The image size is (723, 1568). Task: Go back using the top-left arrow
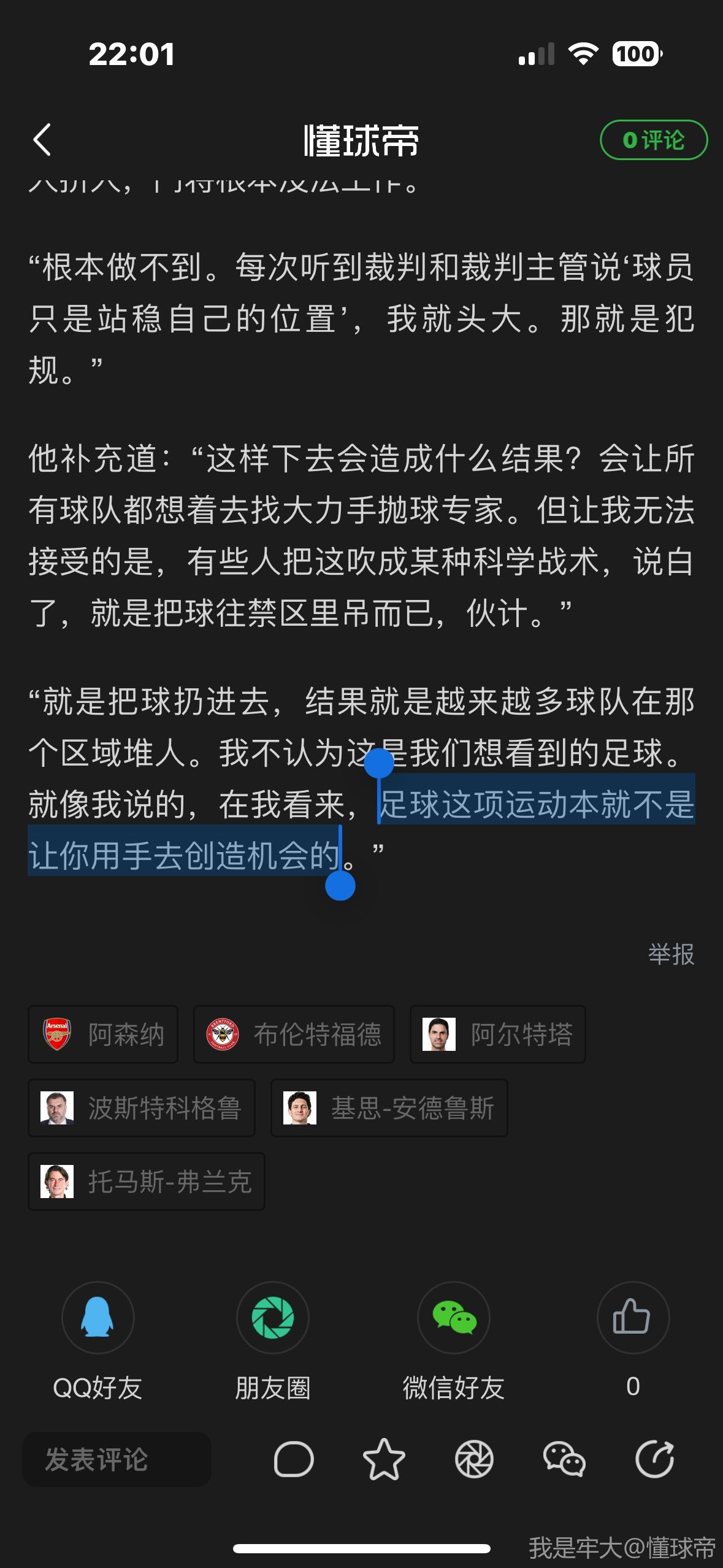pos(42,140)
